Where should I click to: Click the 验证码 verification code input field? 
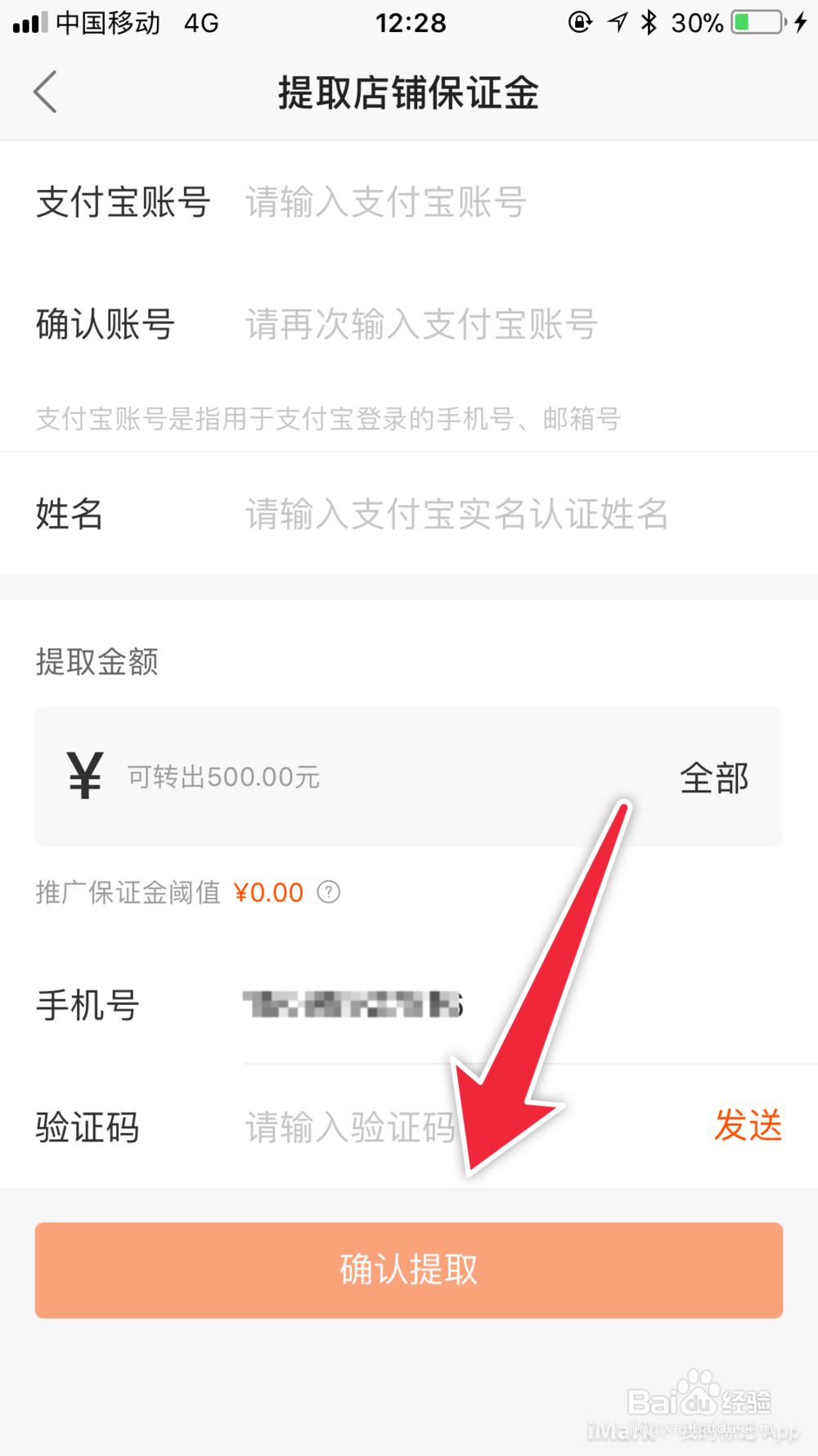click(x=350, y=1127)
